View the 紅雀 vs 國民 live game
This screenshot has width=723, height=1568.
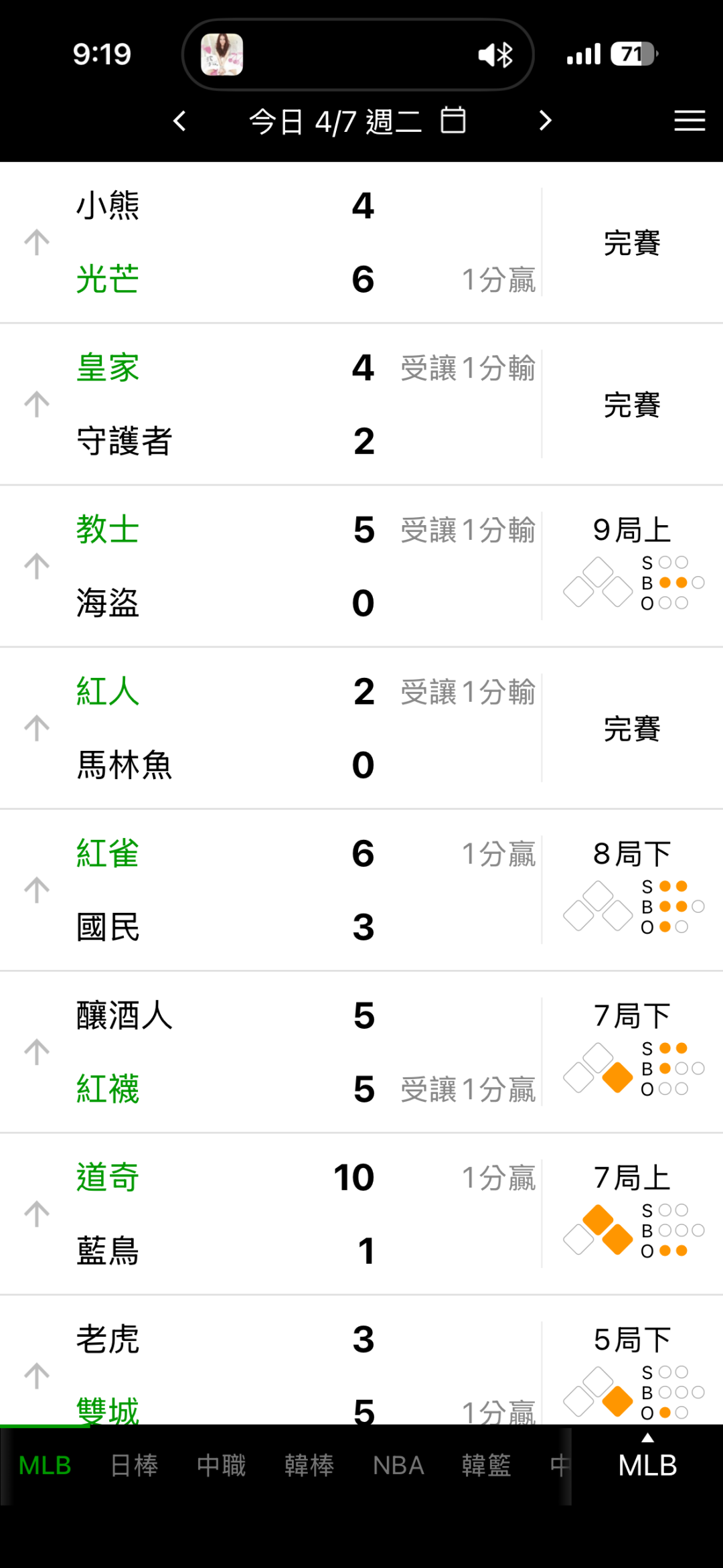click(301, 890)
